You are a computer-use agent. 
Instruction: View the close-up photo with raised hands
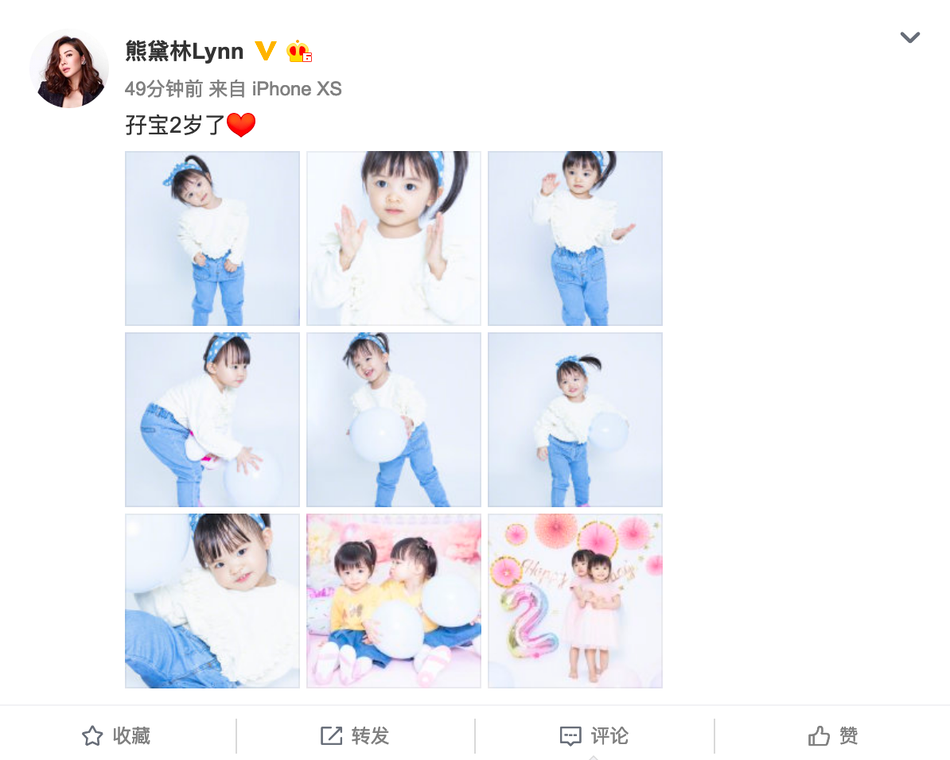(393, 238)
